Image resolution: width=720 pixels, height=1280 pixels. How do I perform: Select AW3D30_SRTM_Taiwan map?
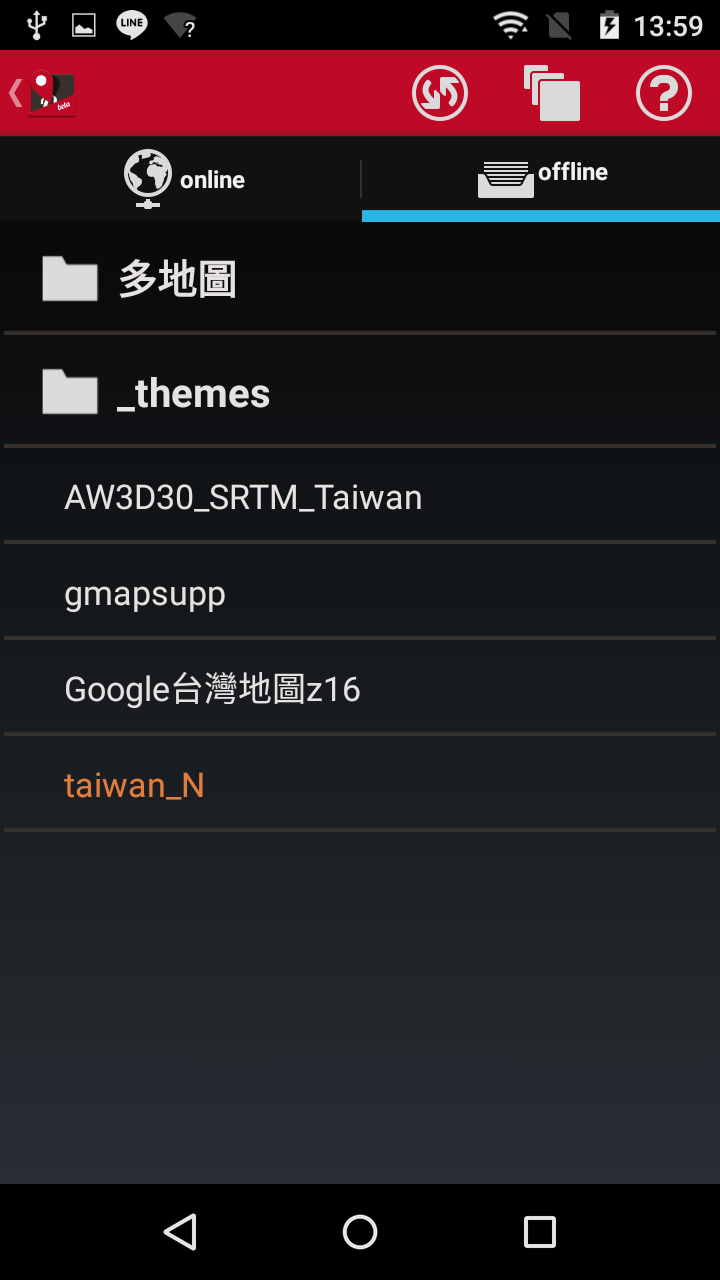point(360,497)
